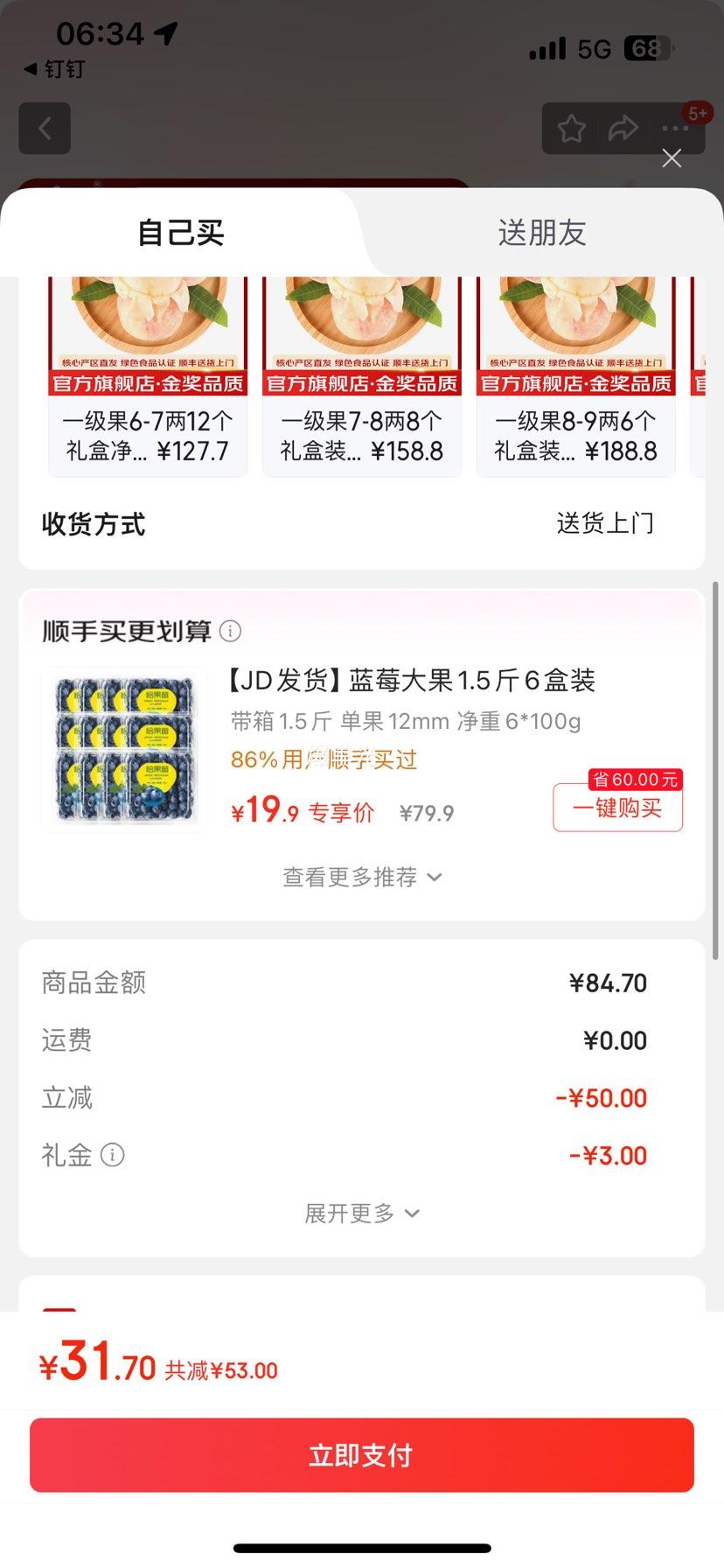Switch to the 送朋友 tab
724x1568 pixels.
point(541,233)
